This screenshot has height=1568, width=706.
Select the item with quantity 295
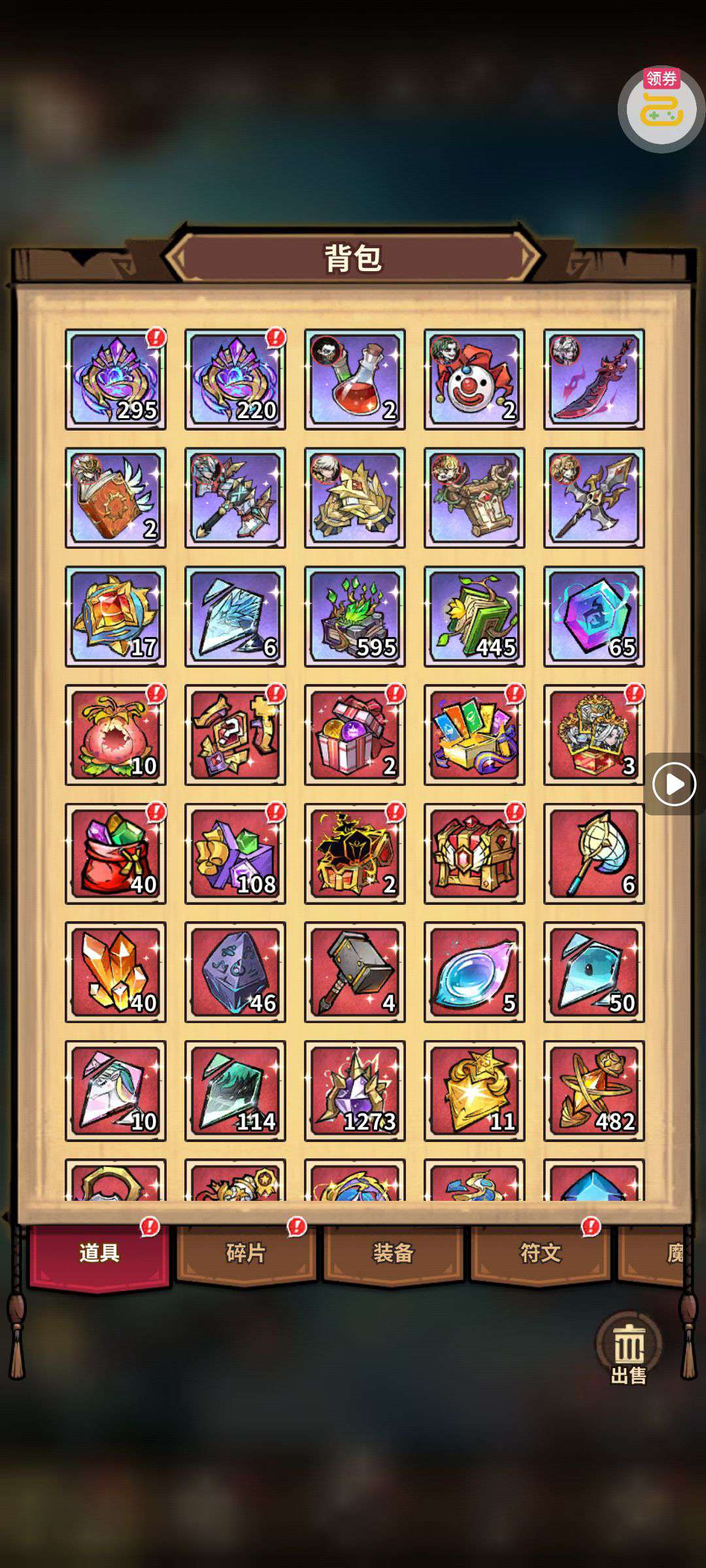[x=116, y=379]
